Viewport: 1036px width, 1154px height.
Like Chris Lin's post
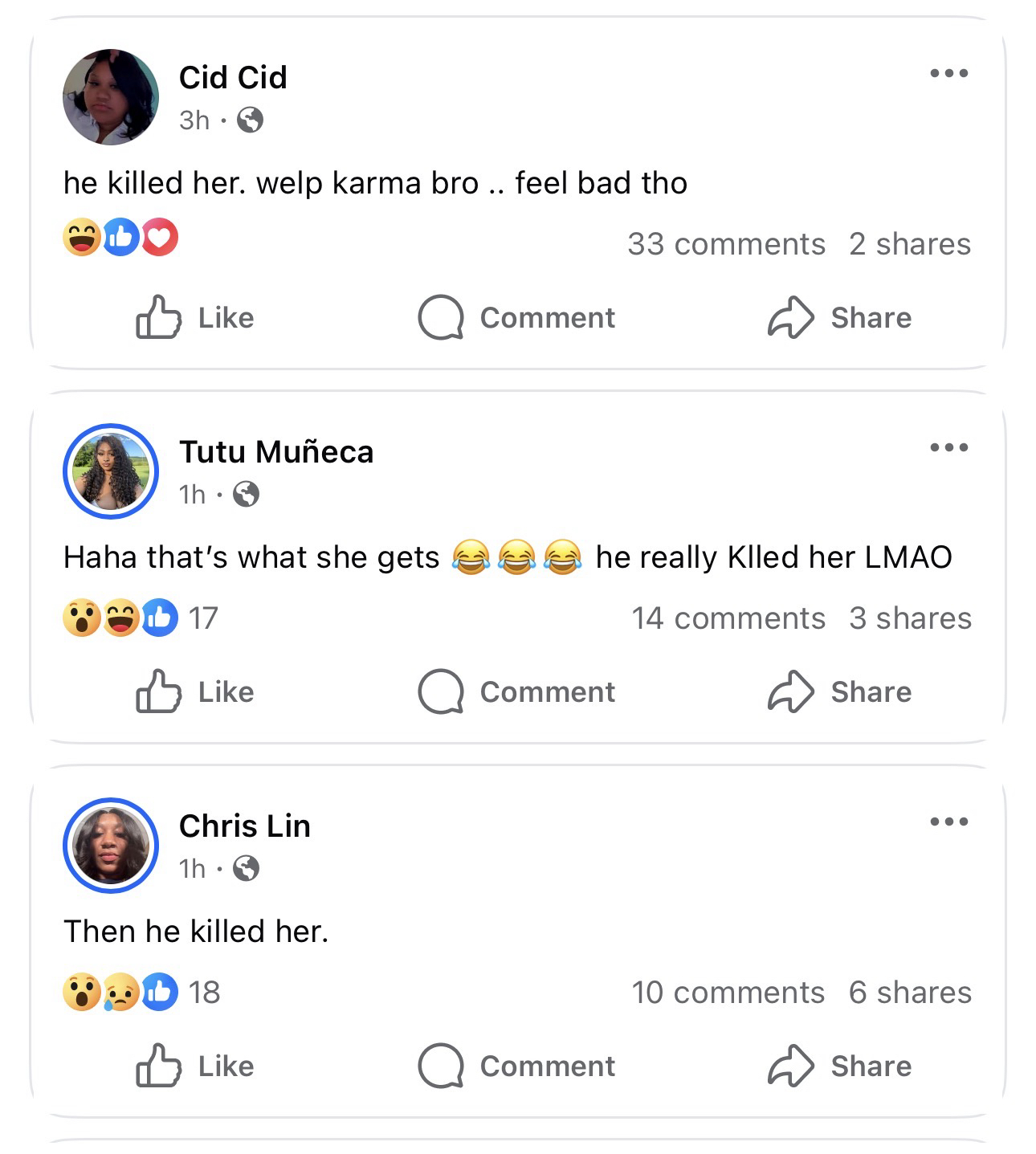pos(194,1066)
